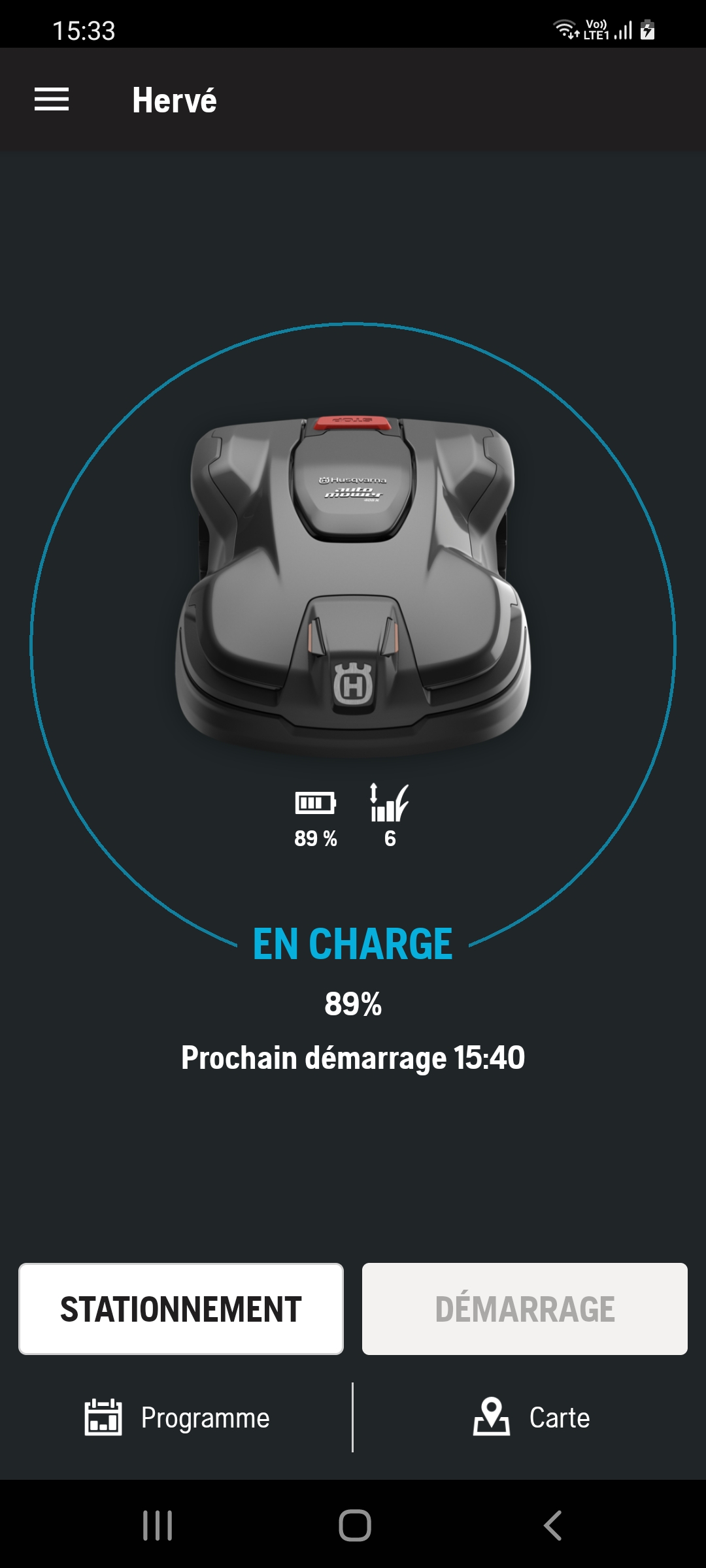This screenshot has width=706, height=1568.
Task: Open the Carte map view
Action: coord(531,1417)
